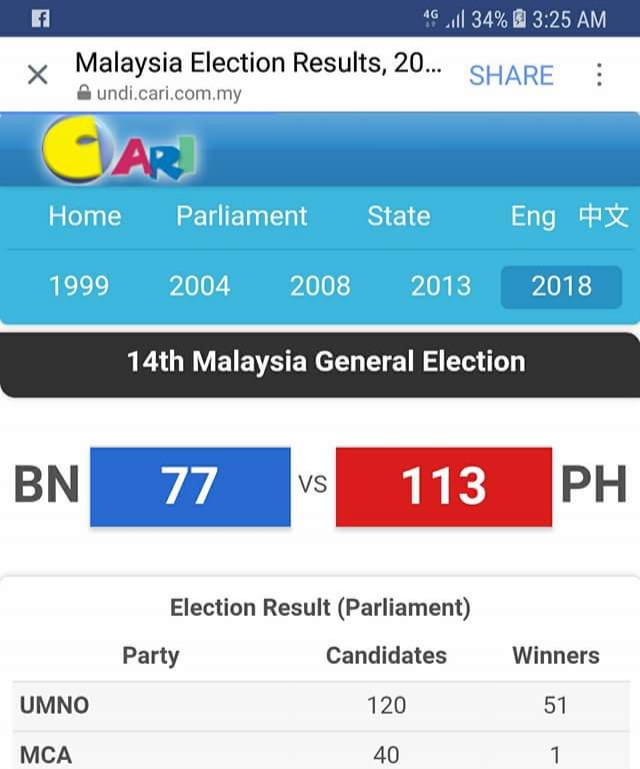The height and width of the screenshot is (769, 640).
Task: Tap the CARI logo in the header
Action: click(x=118, y=151)
